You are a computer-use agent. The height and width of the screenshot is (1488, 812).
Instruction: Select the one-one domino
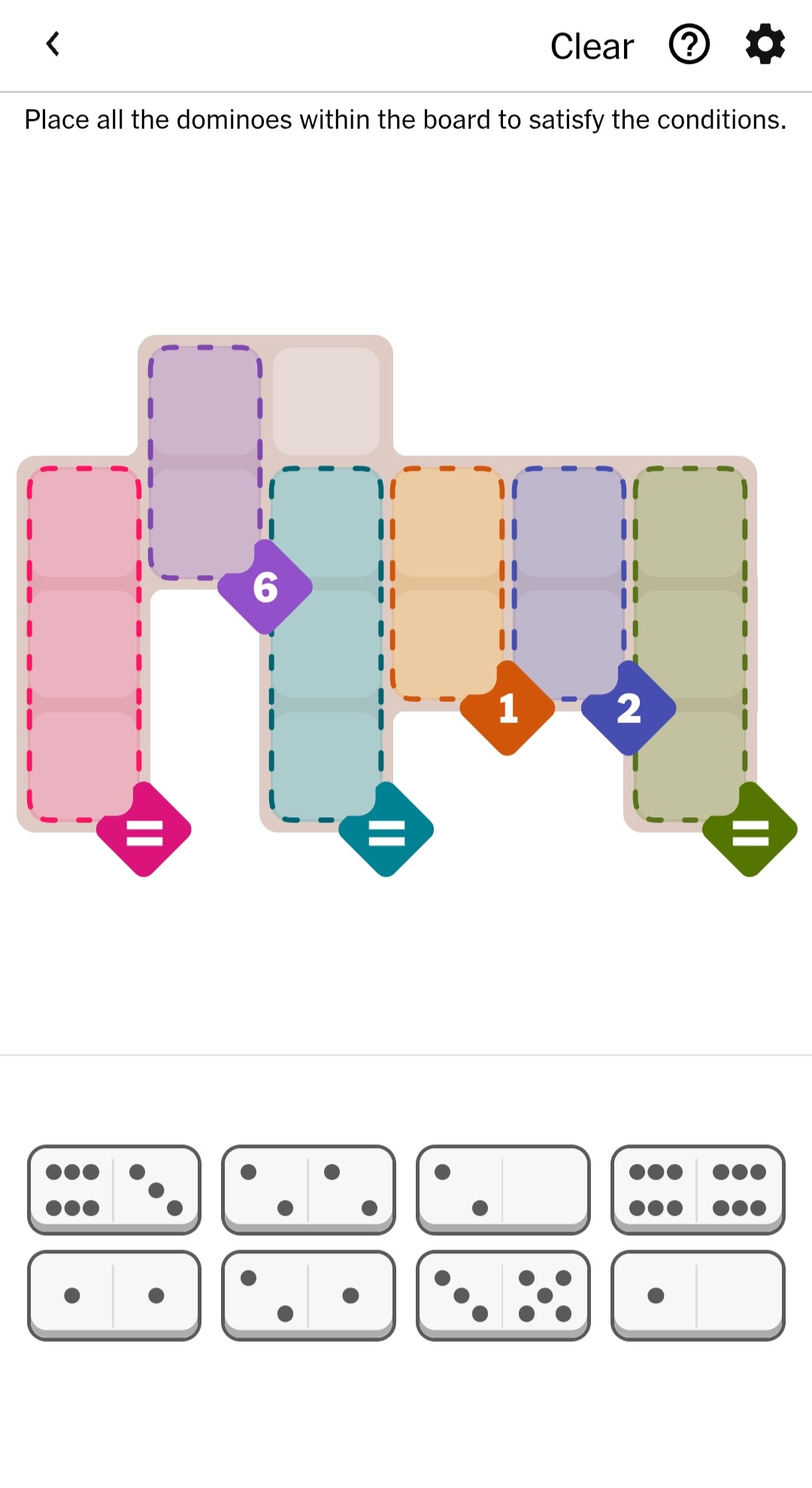[114, 1295]
